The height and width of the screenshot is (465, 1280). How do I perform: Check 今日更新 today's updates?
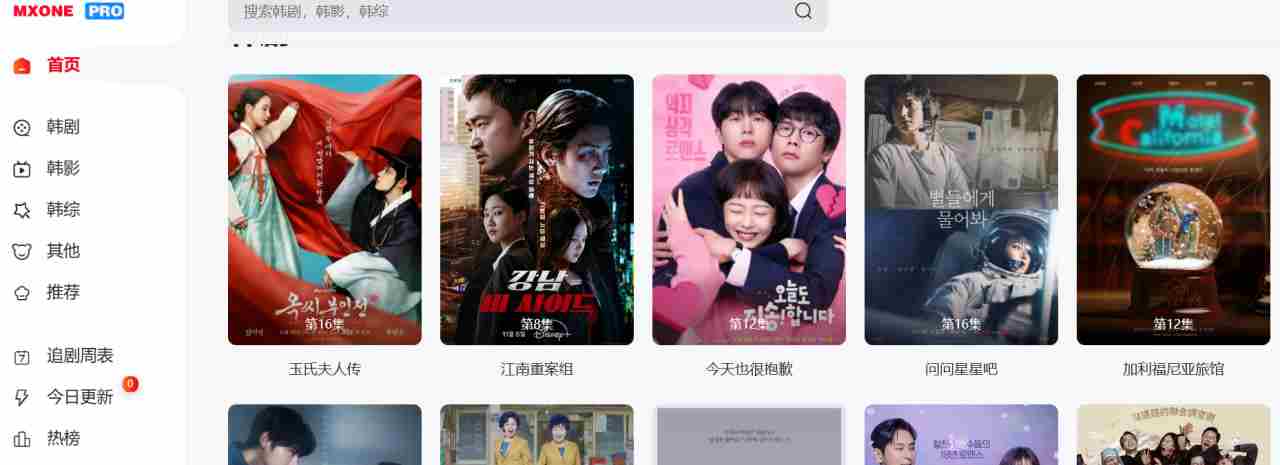(80, 397)
